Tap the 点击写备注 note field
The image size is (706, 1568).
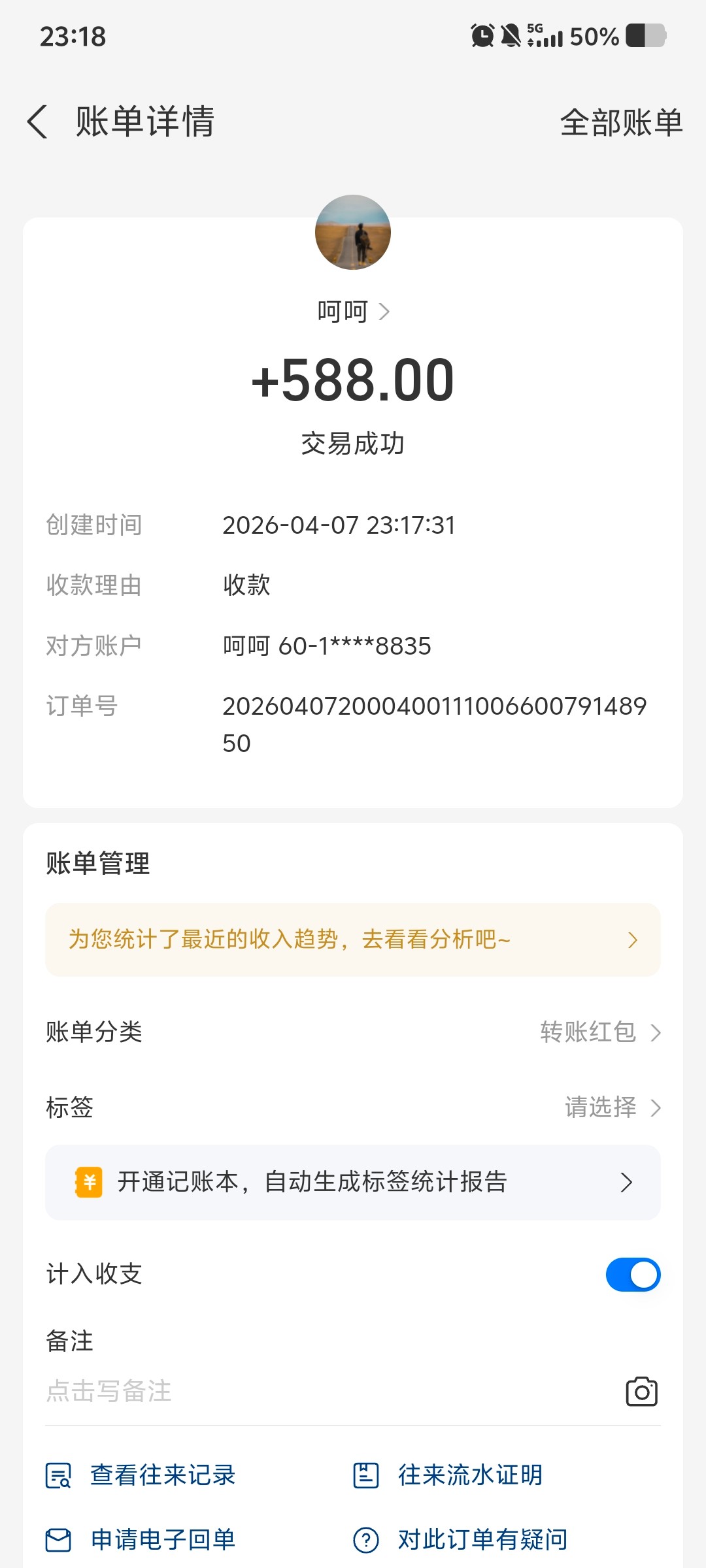pos(261,1391)
